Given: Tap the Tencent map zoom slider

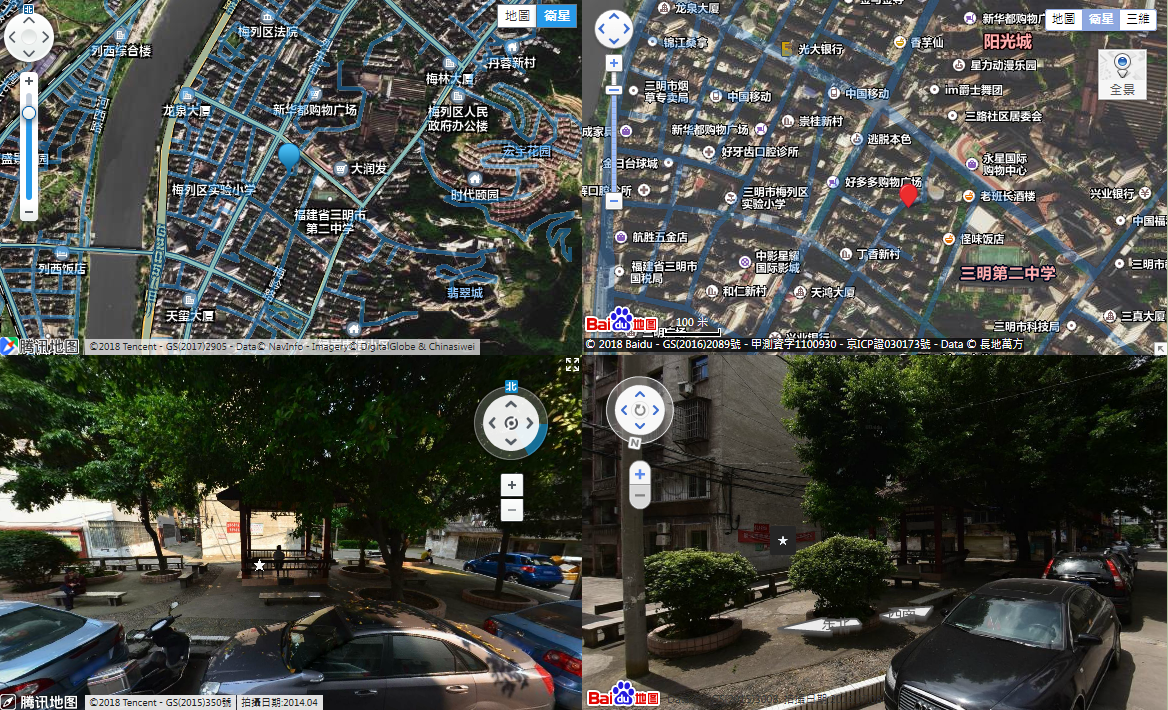Looking at the screenshot, I should coord(29,114).
